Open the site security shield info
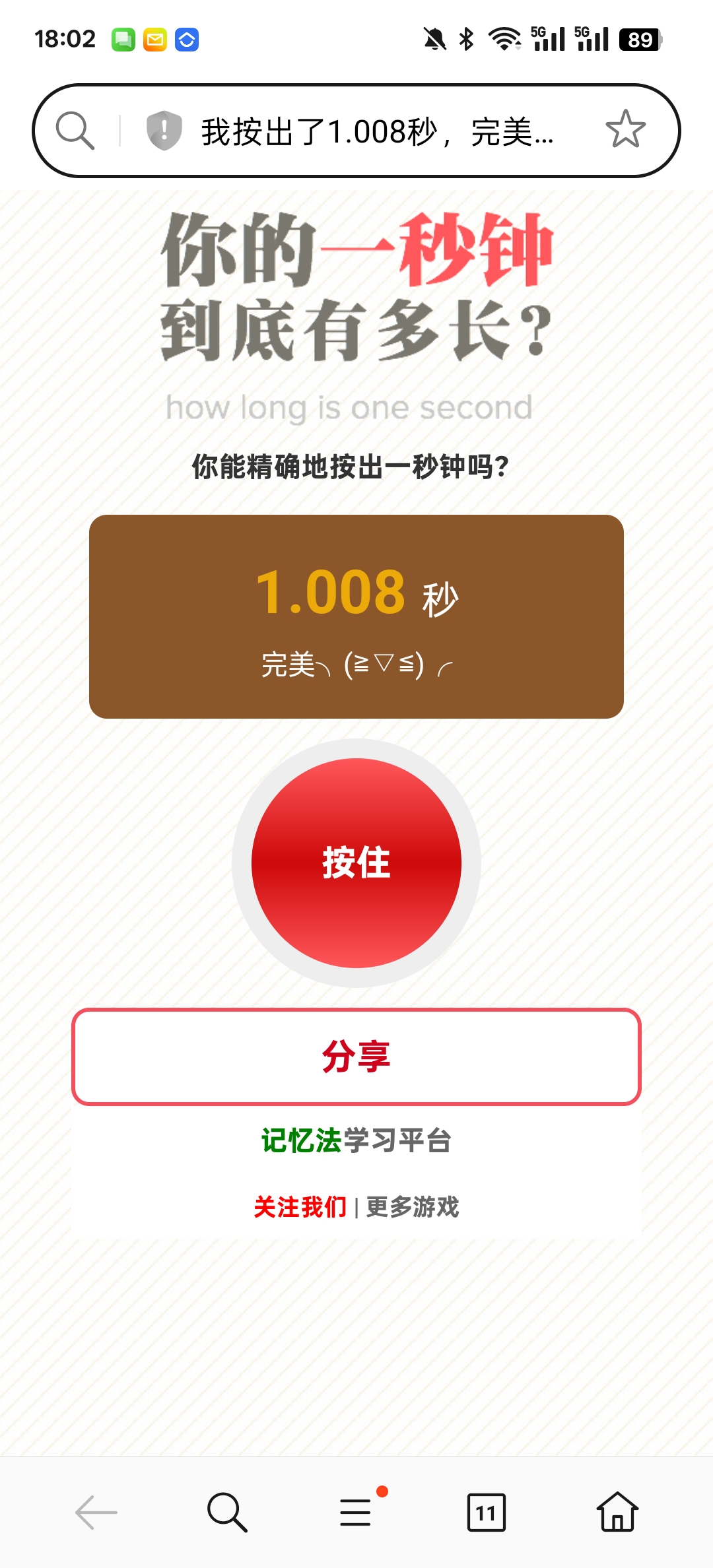 tap(164, 130)
